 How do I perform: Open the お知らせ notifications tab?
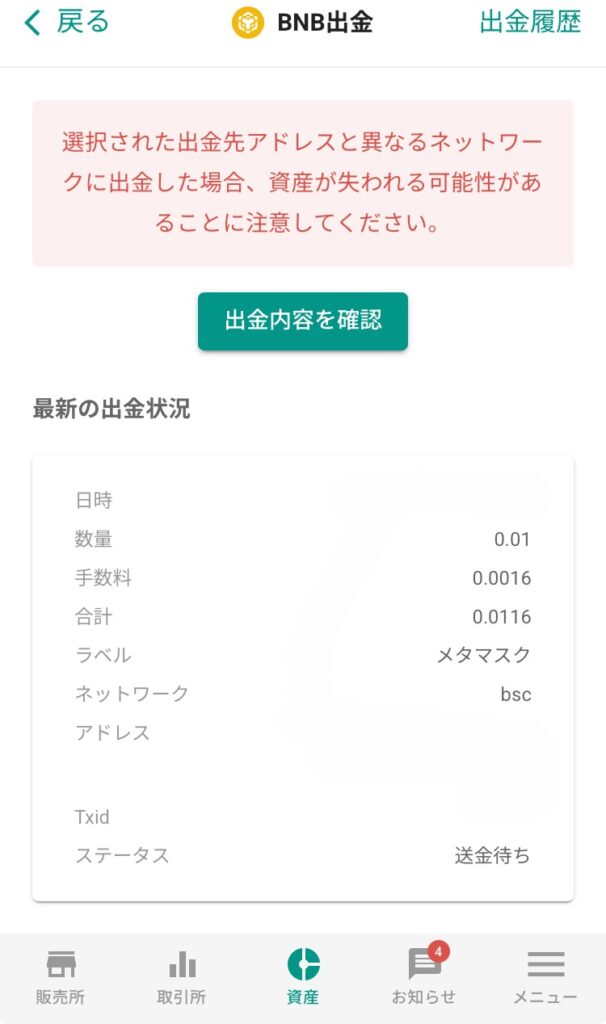[x=423, y=977]
